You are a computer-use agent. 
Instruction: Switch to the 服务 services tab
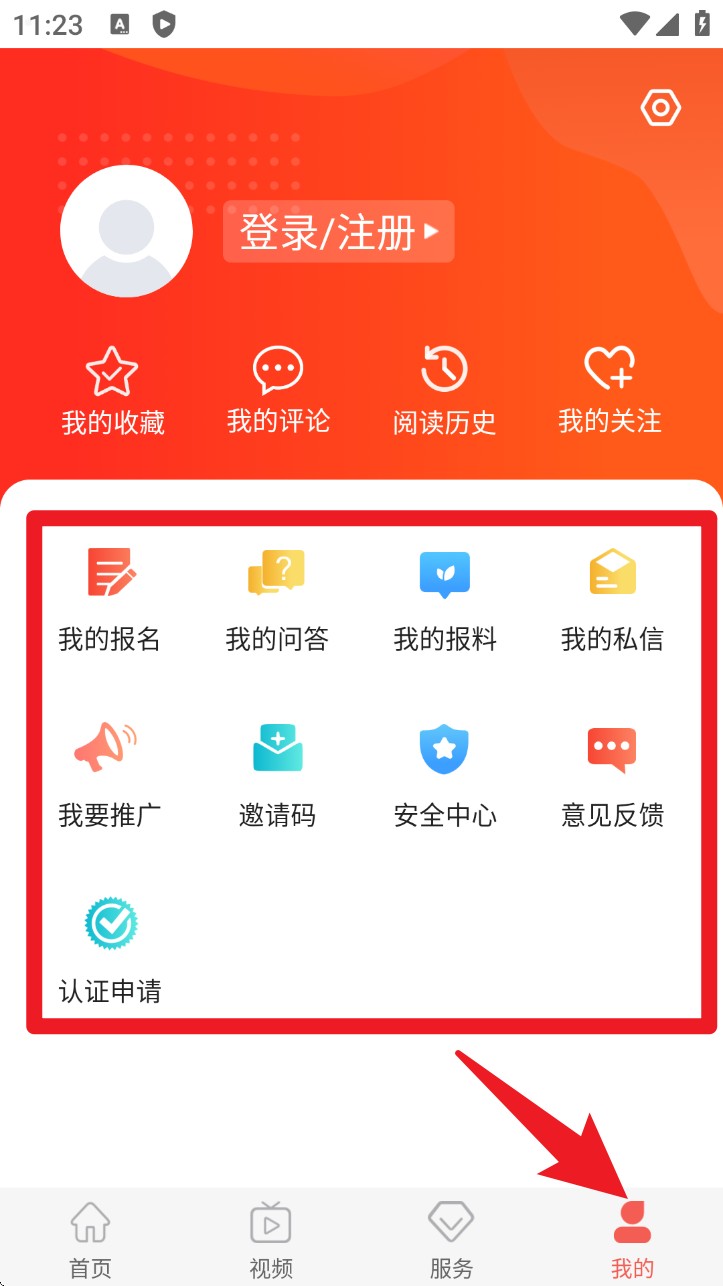451,1240
